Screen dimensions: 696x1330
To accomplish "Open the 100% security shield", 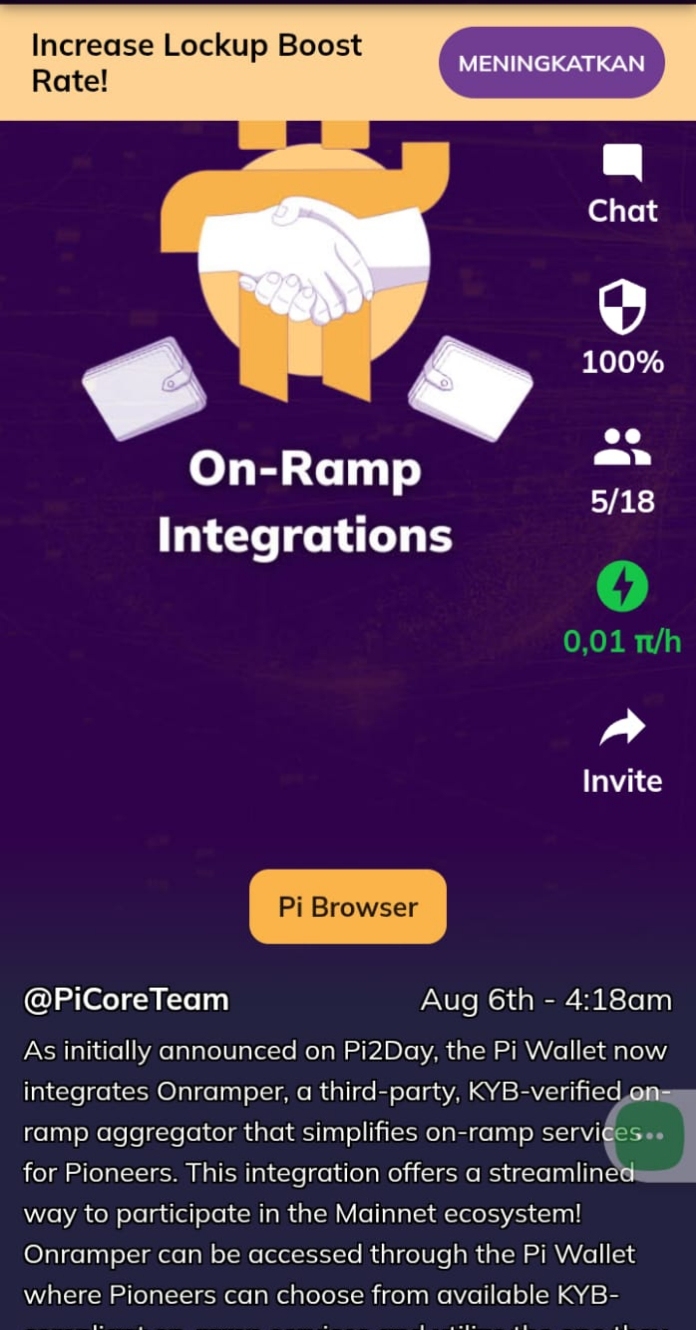I will 622,308.
